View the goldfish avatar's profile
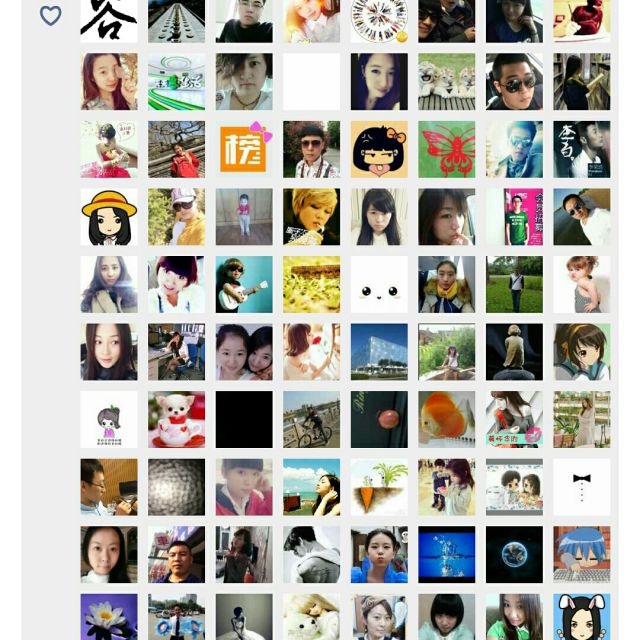This screenshot has width=640, height=640. pyautogui.click(x=447, y=419)
